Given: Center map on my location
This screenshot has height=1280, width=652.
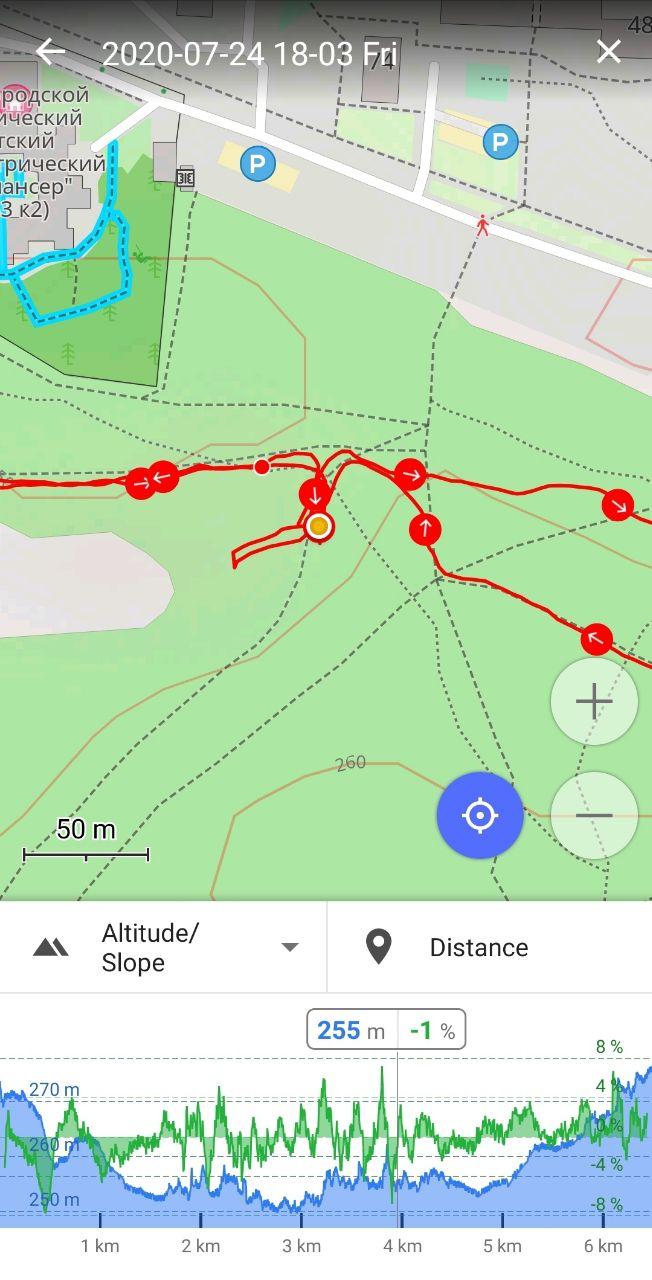Looking at the screenshot, I should pos(480,816).
